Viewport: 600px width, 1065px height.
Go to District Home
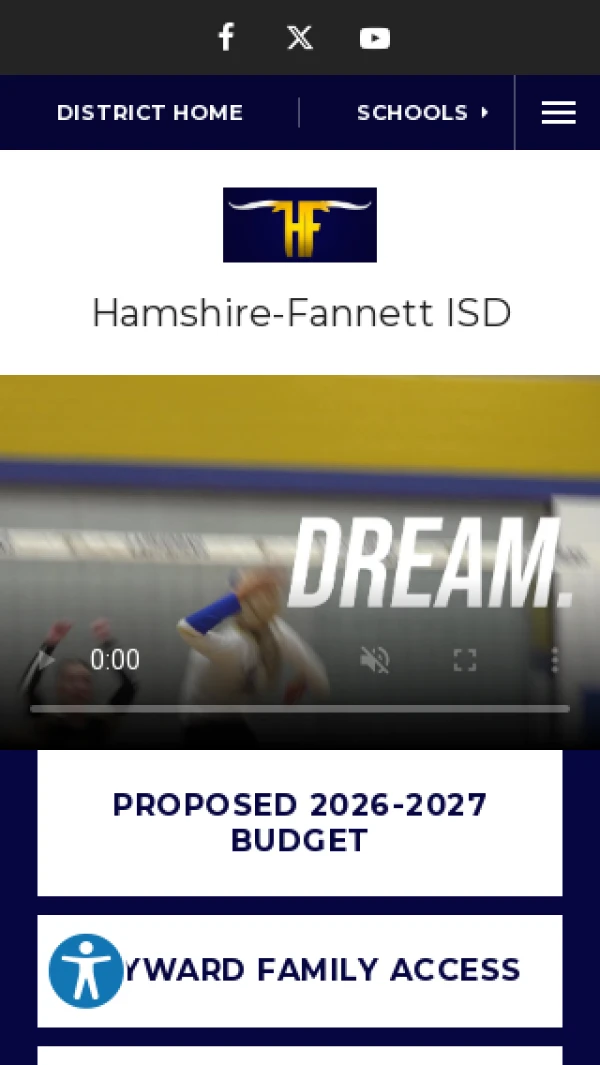click(149, 112)
